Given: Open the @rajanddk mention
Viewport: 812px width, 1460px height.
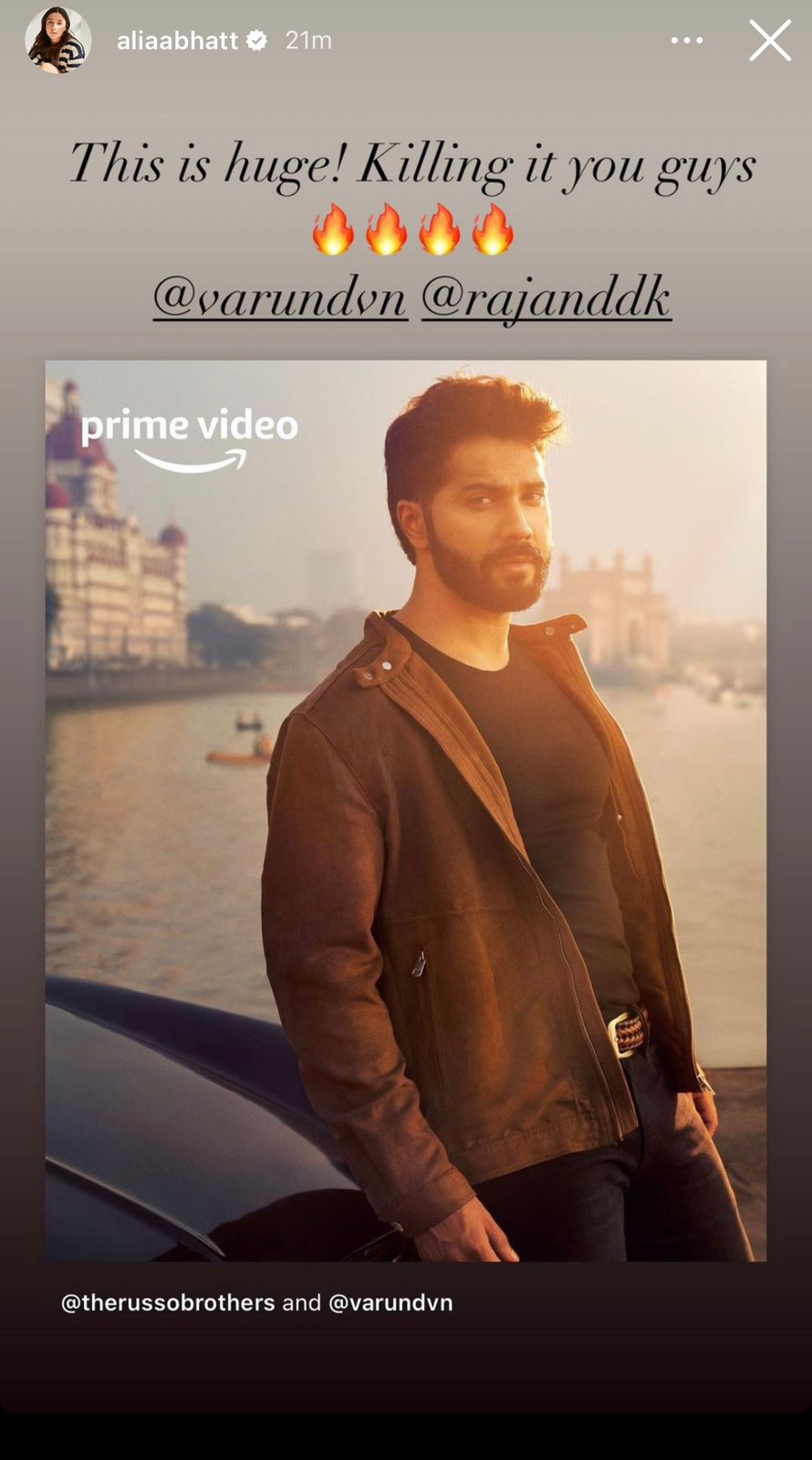Looking at the screenshot, I should (x=546, y=299).
